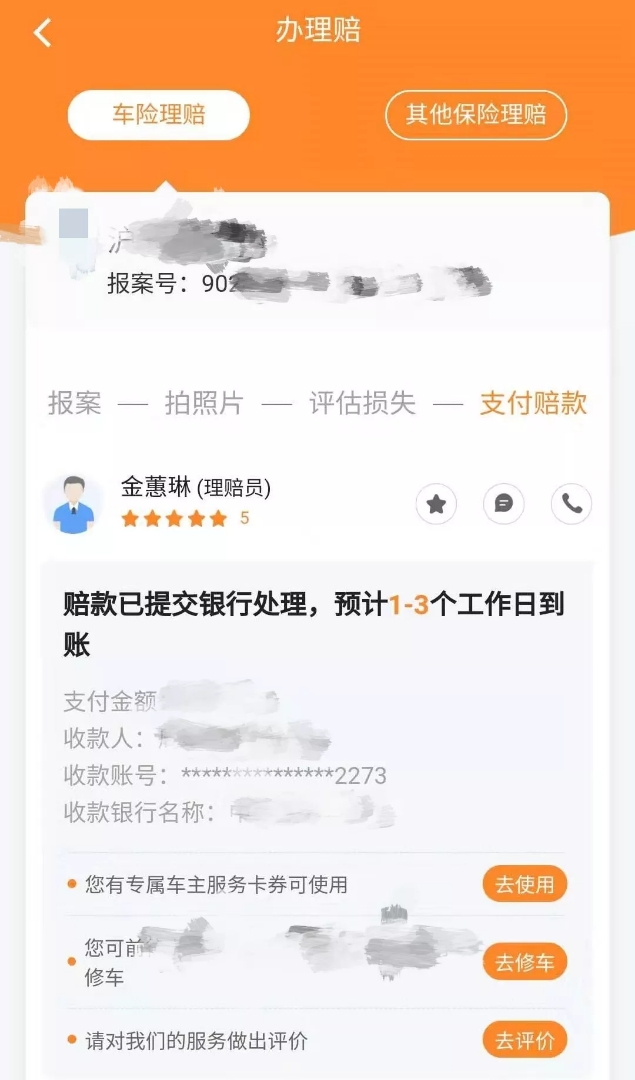The image size is (635, 1080).
Task: Tap 去评价 to rate the service
Action: coord(525,1040)
